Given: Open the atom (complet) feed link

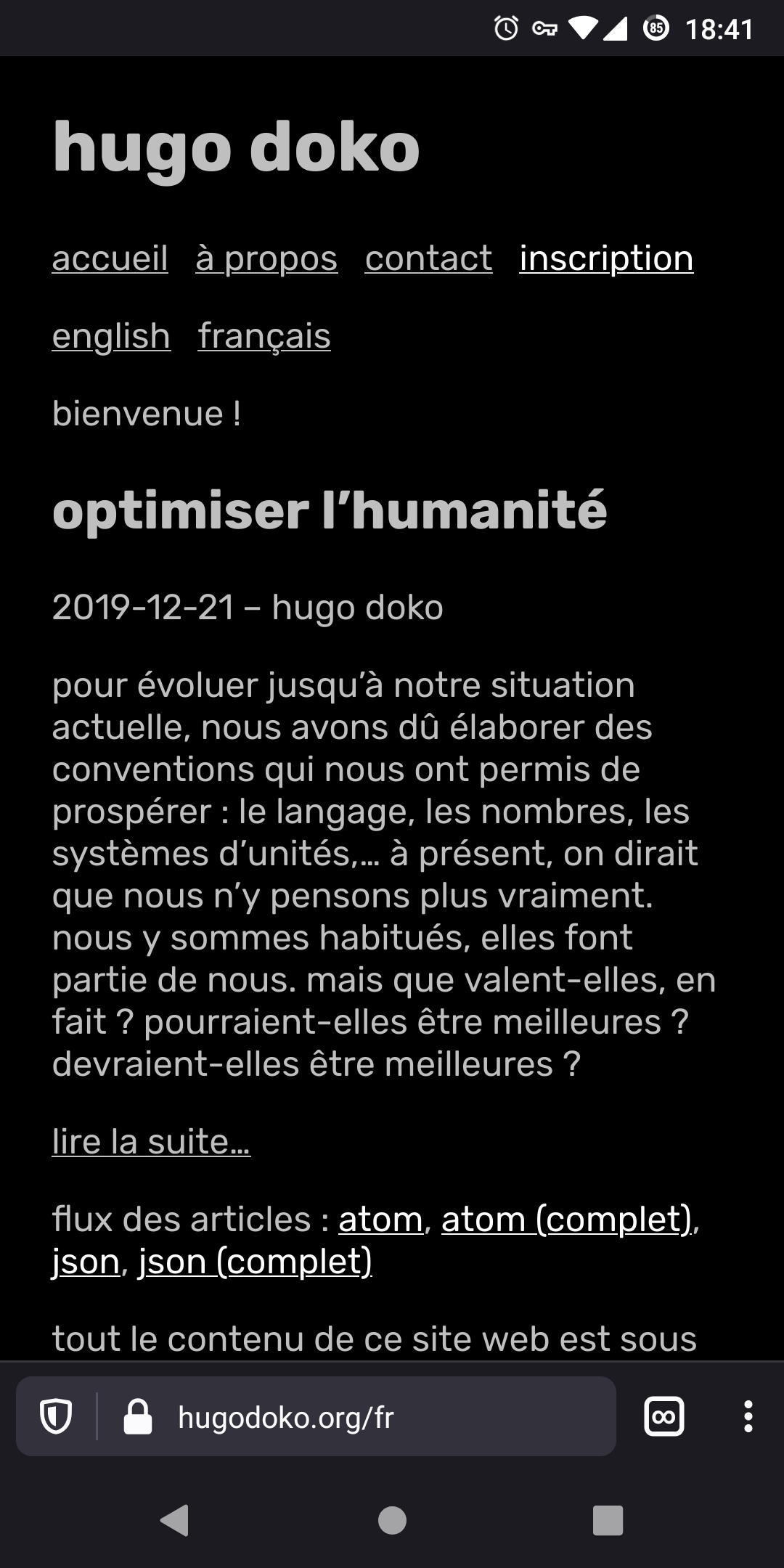Looking at the screenshot, I should tap(566, 1219).
